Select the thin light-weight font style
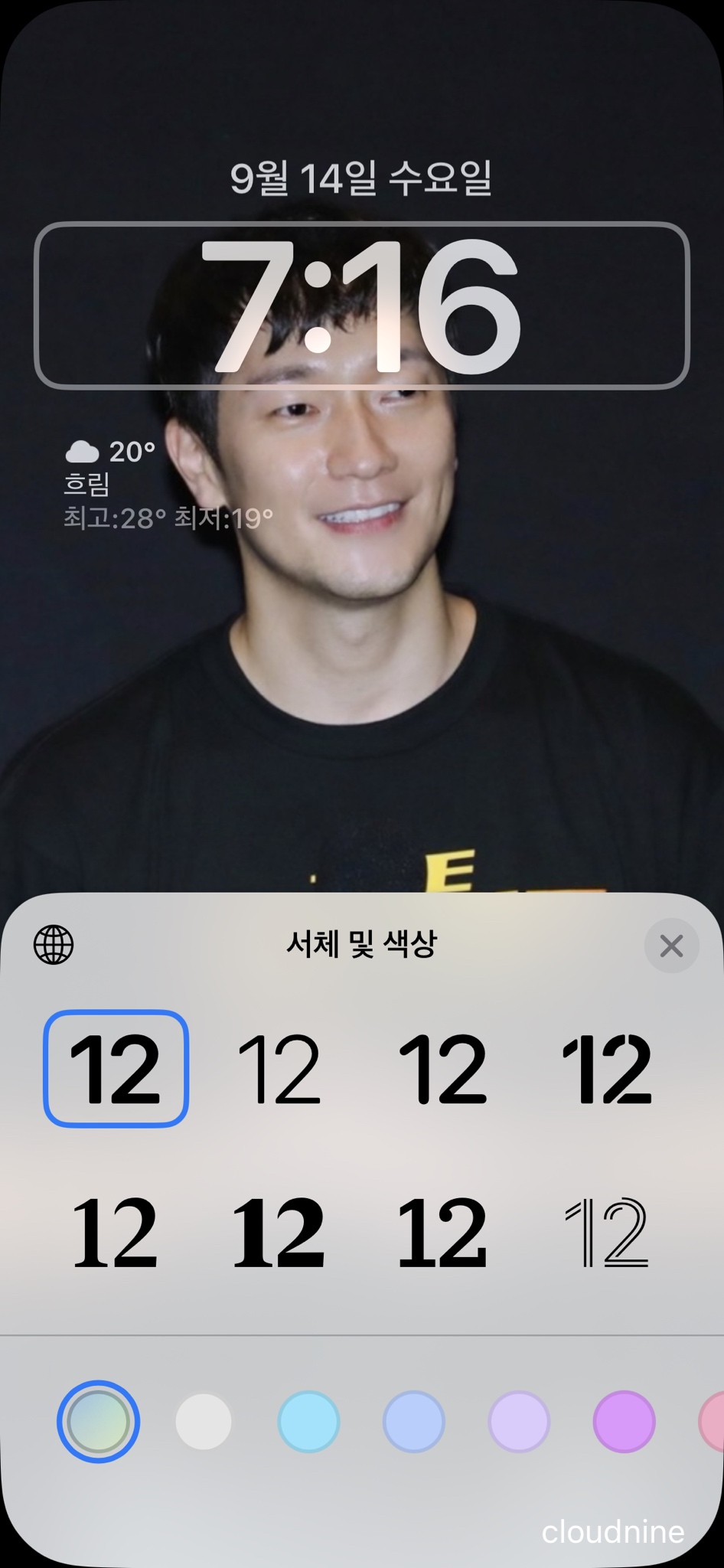Viewport: 724px width, 1568px height. 279,1069
